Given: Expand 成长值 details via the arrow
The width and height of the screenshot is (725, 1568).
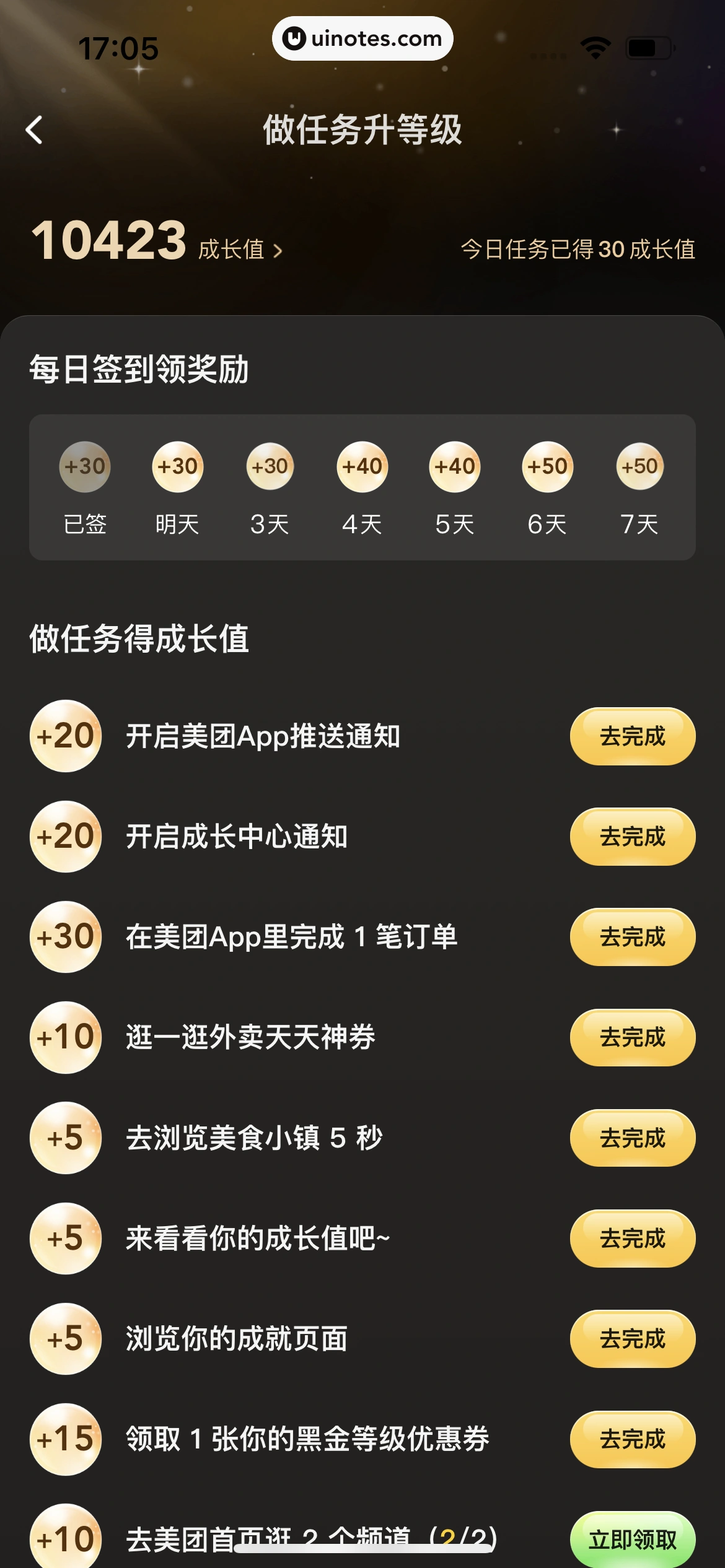Looking at the screenshot, I should click(278, 250).
